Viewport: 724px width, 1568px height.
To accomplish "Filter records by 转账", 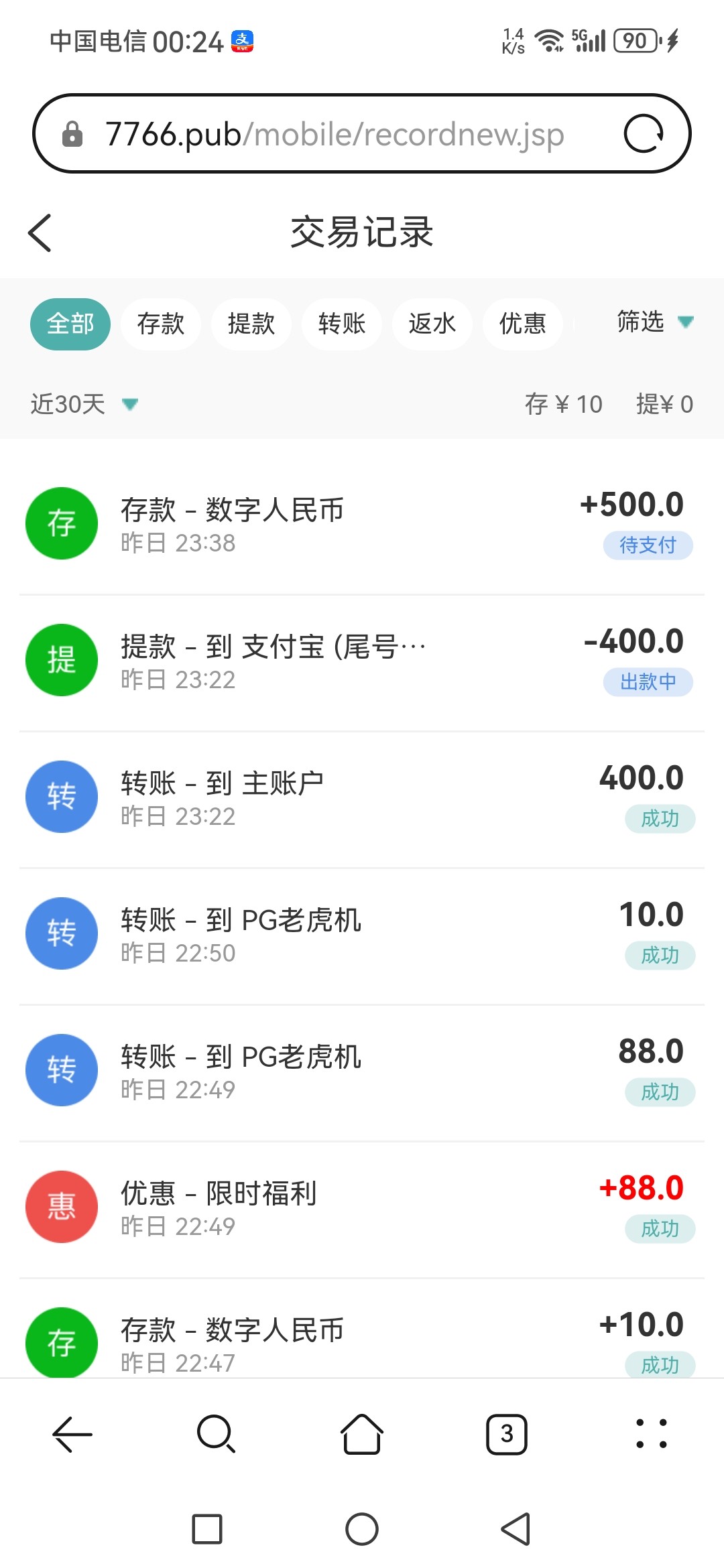I will pos(342,324).
